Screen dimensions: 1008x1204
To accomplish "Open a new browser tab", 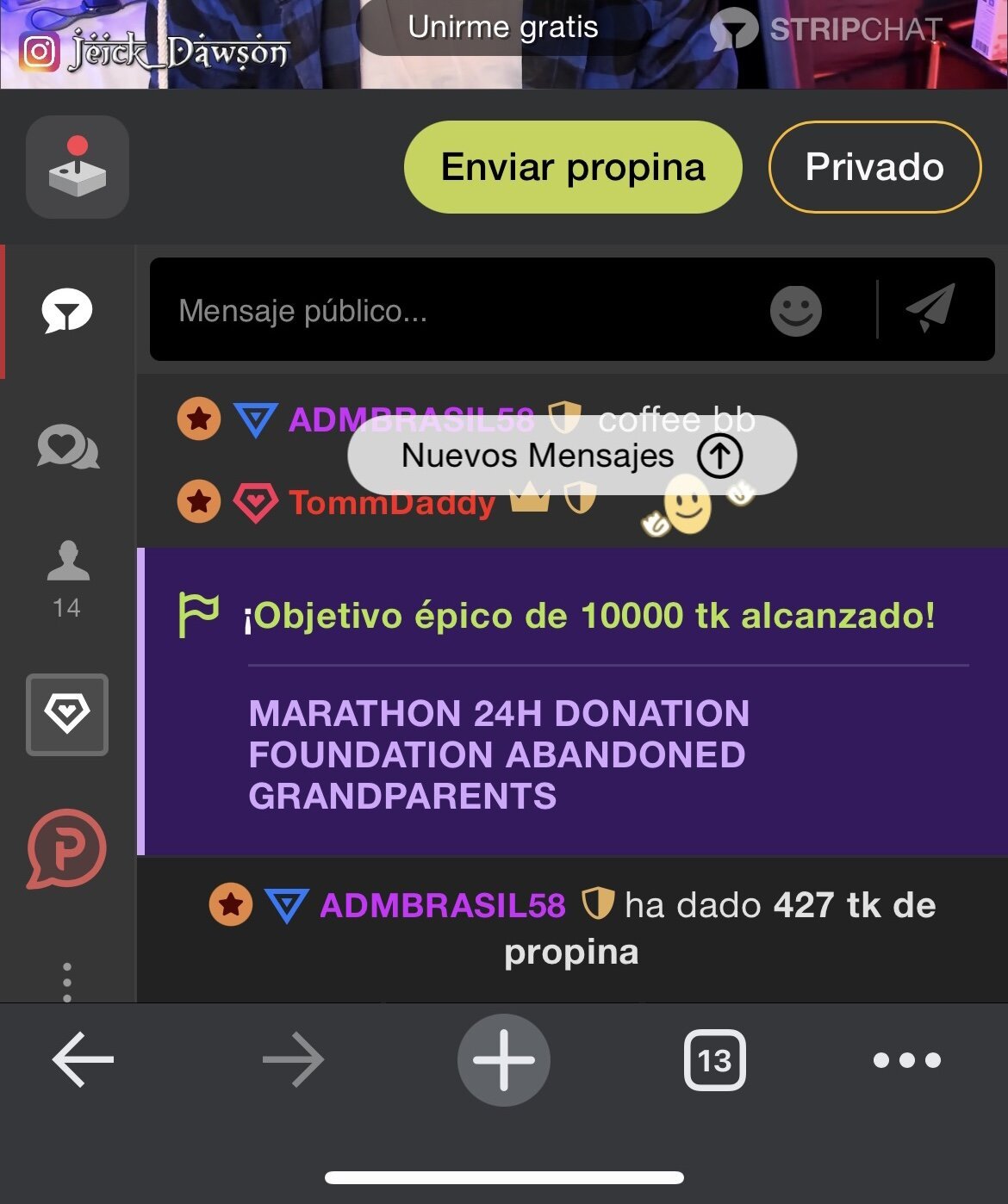I will (x=503, y=1059).
